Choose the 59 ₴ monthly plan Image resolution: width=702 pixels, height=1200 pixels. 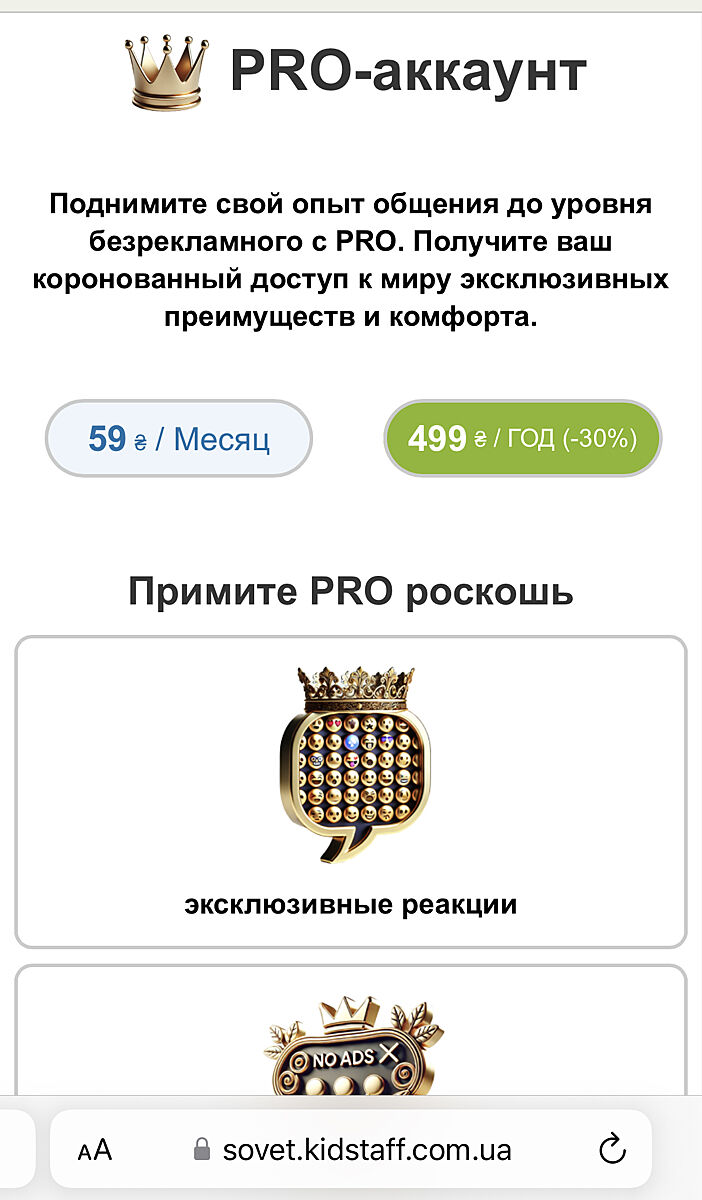click(x=179, y=439)
